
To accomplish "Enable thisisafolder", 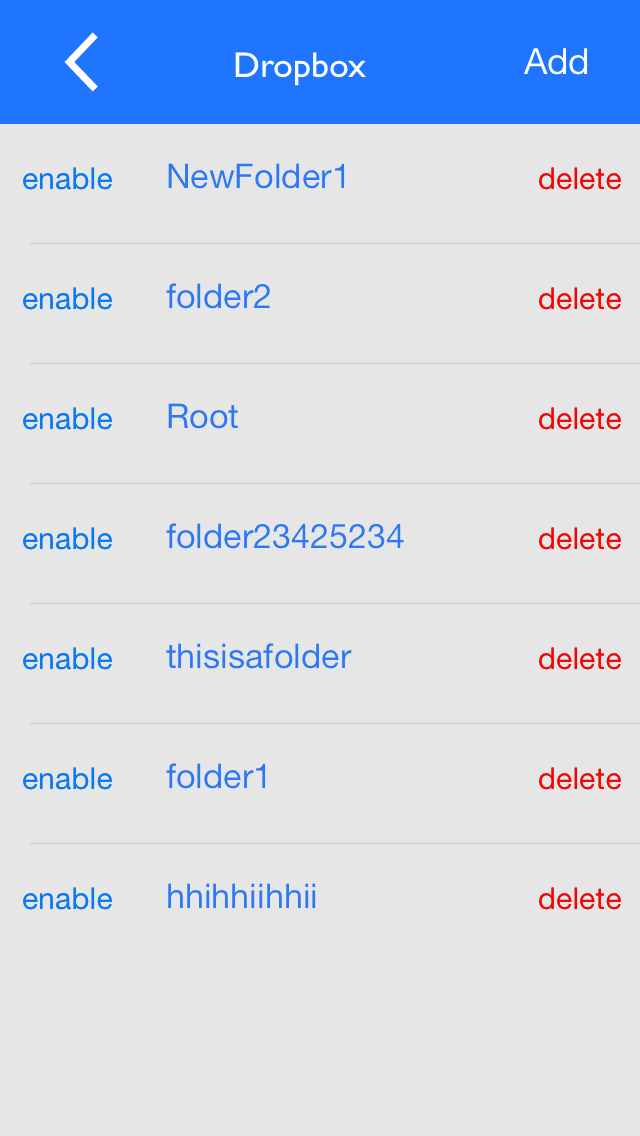I will click(67, 660).
